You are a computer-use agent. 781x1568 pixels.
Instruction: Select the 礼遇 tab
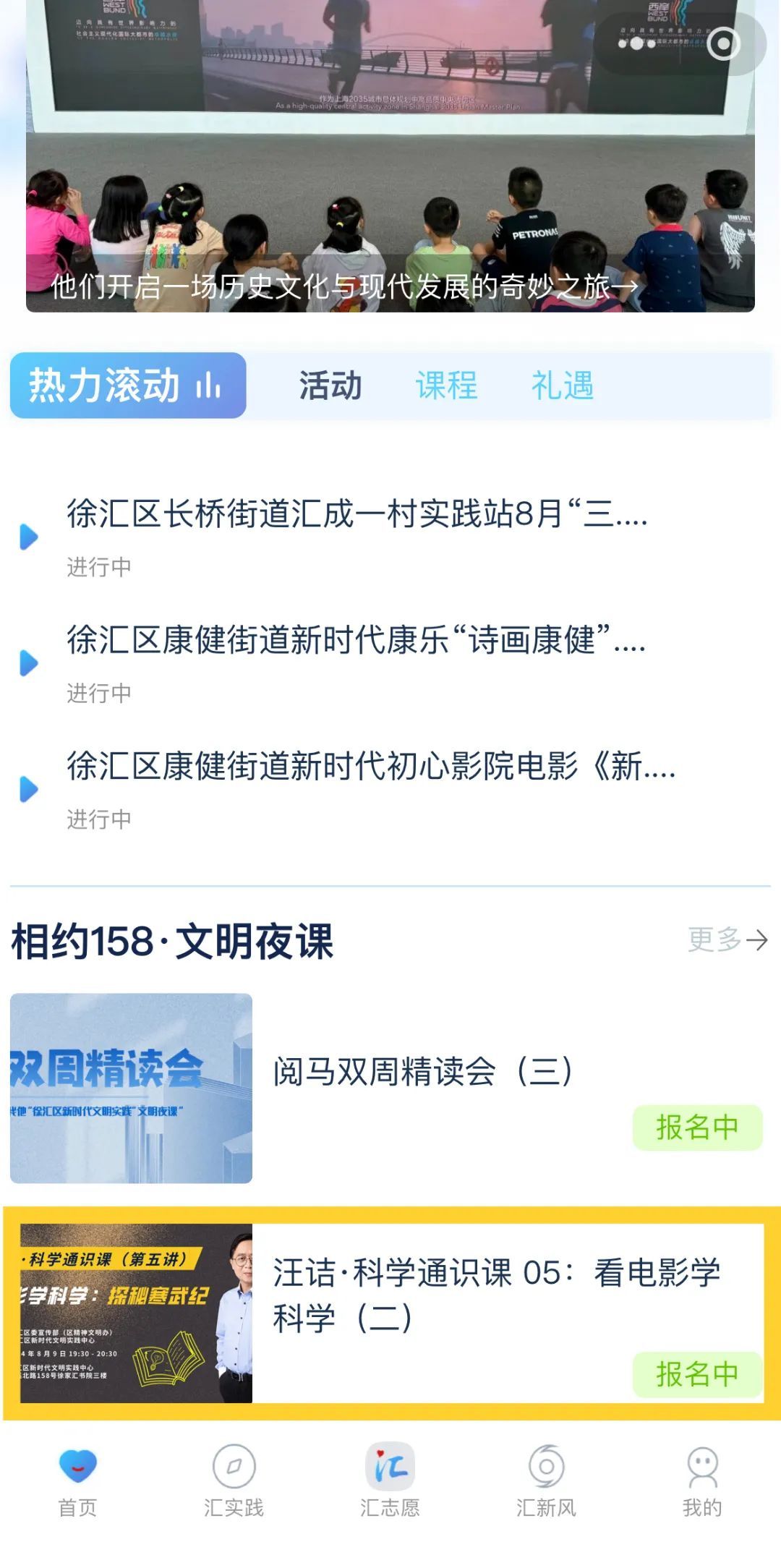tap(563, 385)
